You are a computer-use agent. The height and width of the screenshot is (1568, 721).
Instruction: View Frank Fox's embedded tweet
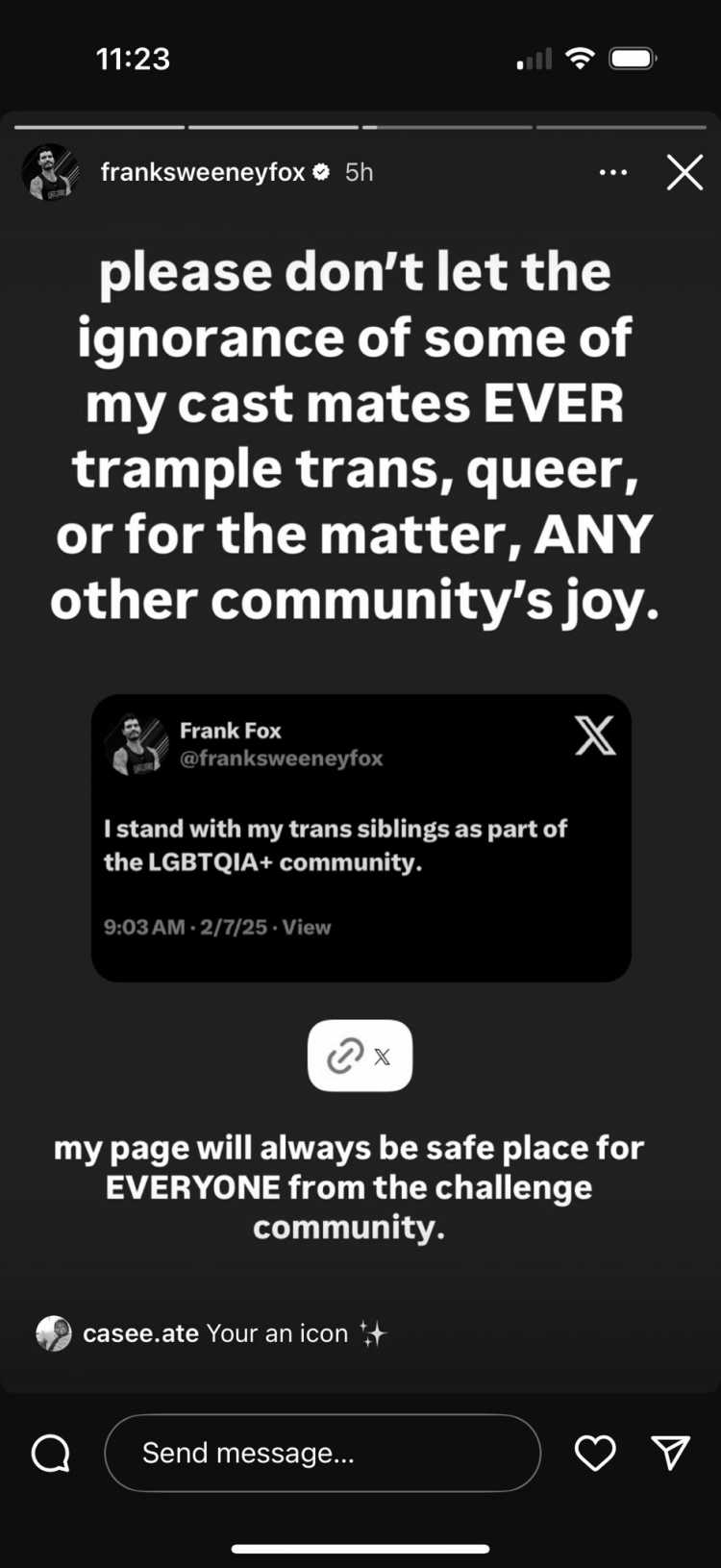(x=361, y=837)
